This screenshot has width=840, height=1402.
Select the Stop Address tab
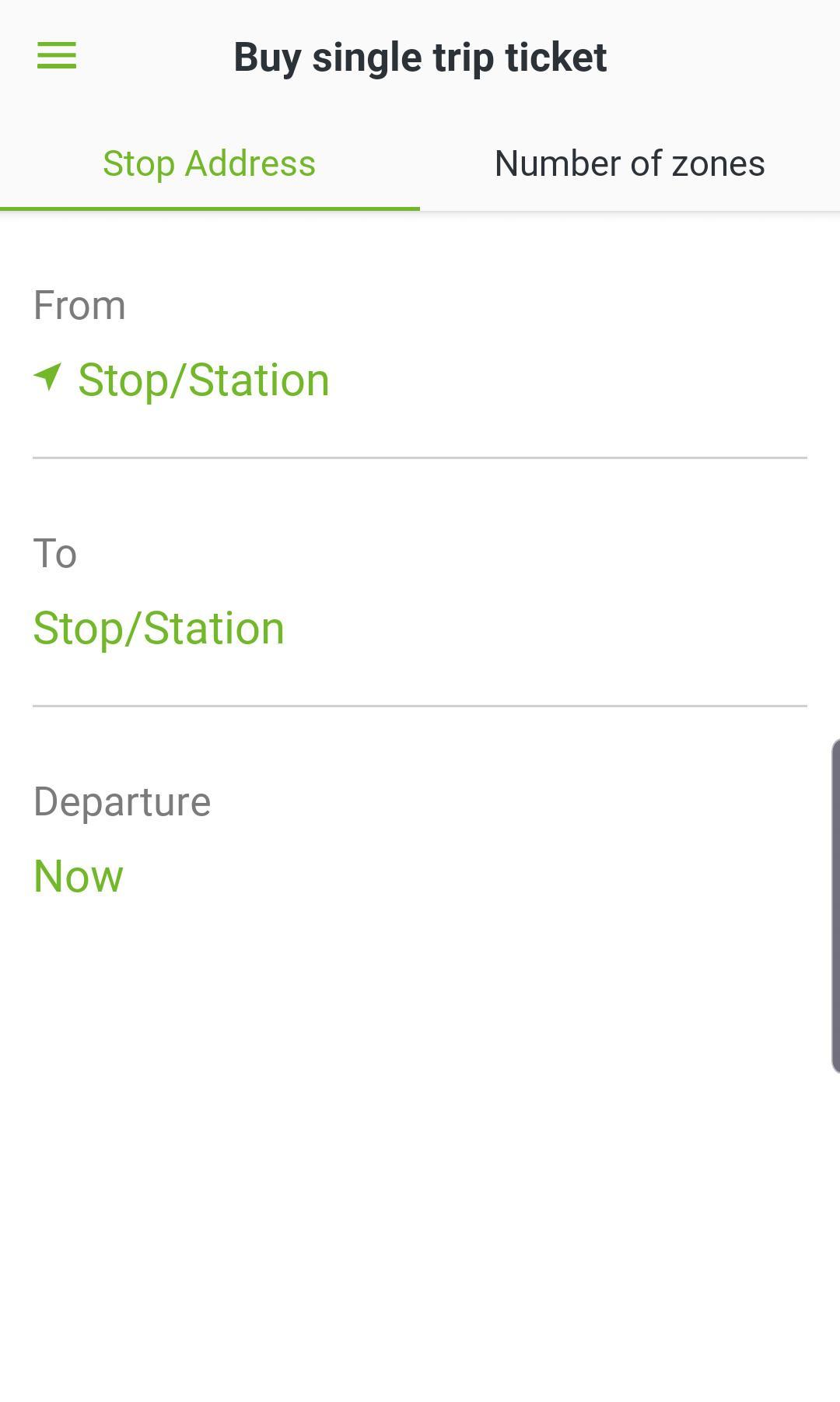click(209, 163)
